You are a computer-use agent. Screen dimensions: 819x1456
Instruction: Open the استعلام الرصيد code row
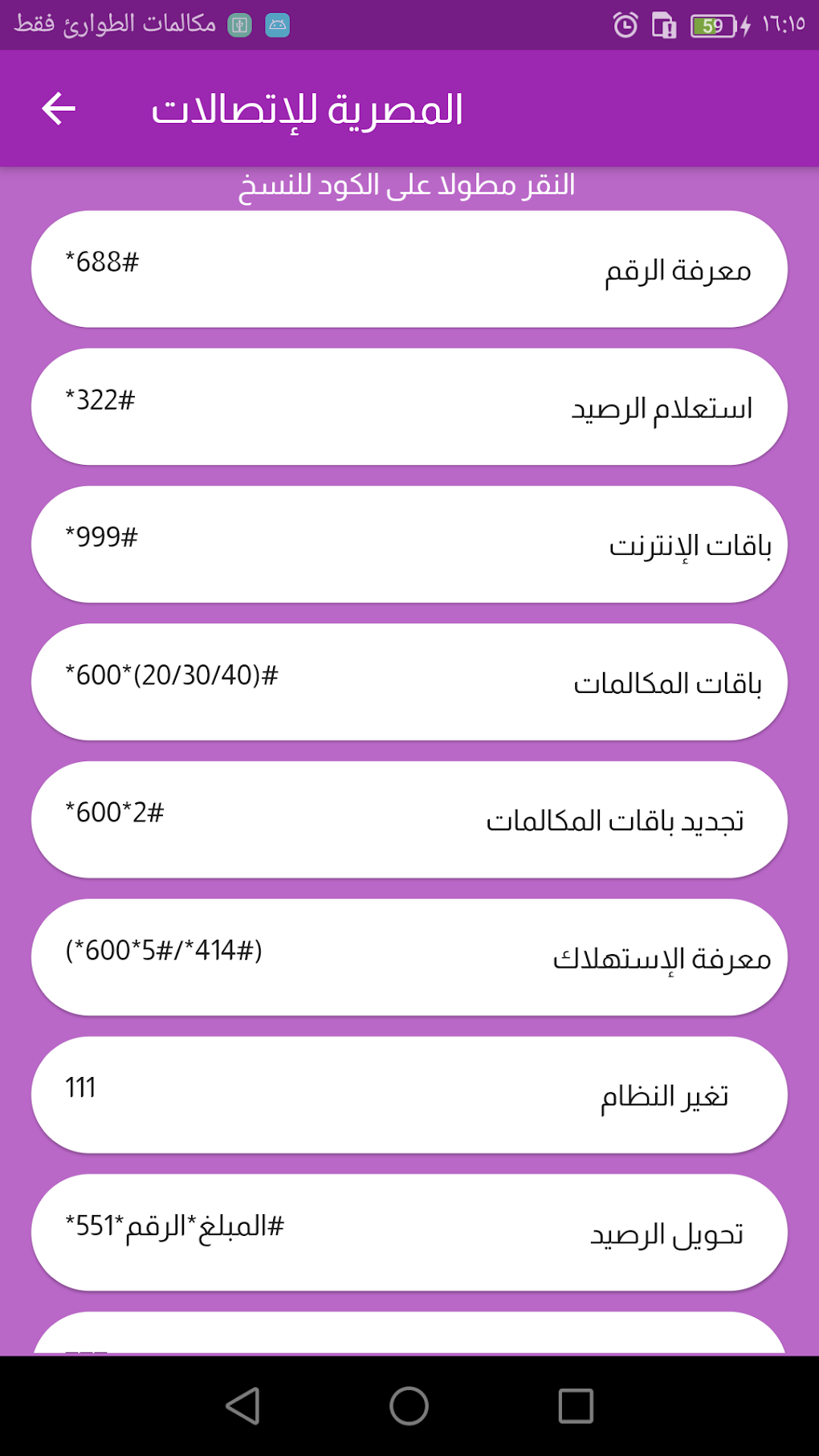(x=409, y=406)
